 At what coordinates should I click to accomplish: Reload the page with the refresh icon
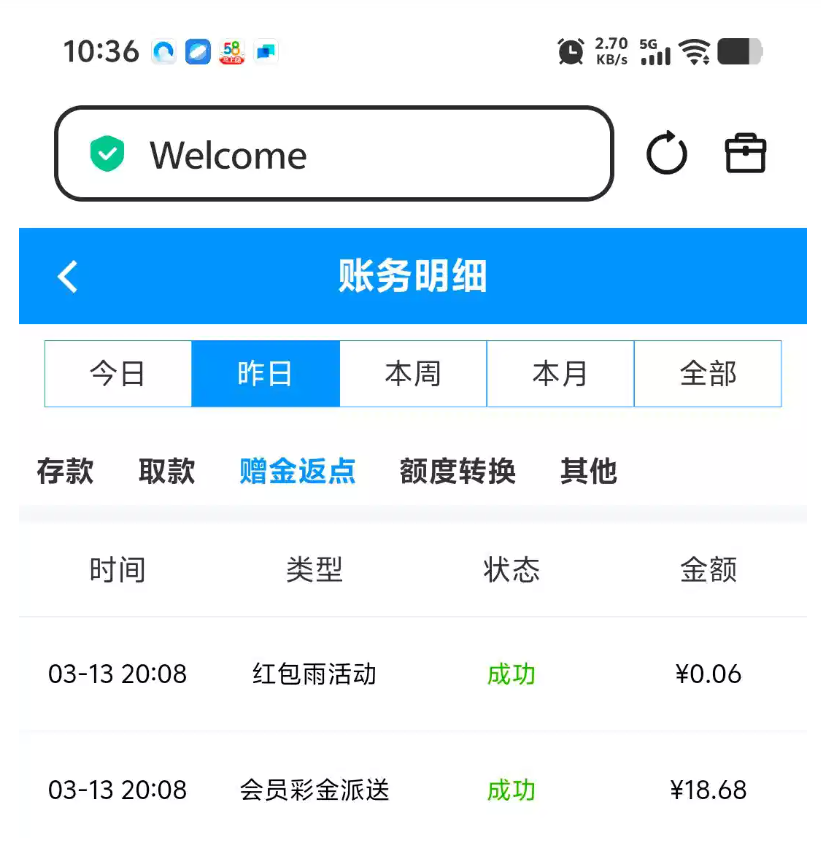point(666,154)
